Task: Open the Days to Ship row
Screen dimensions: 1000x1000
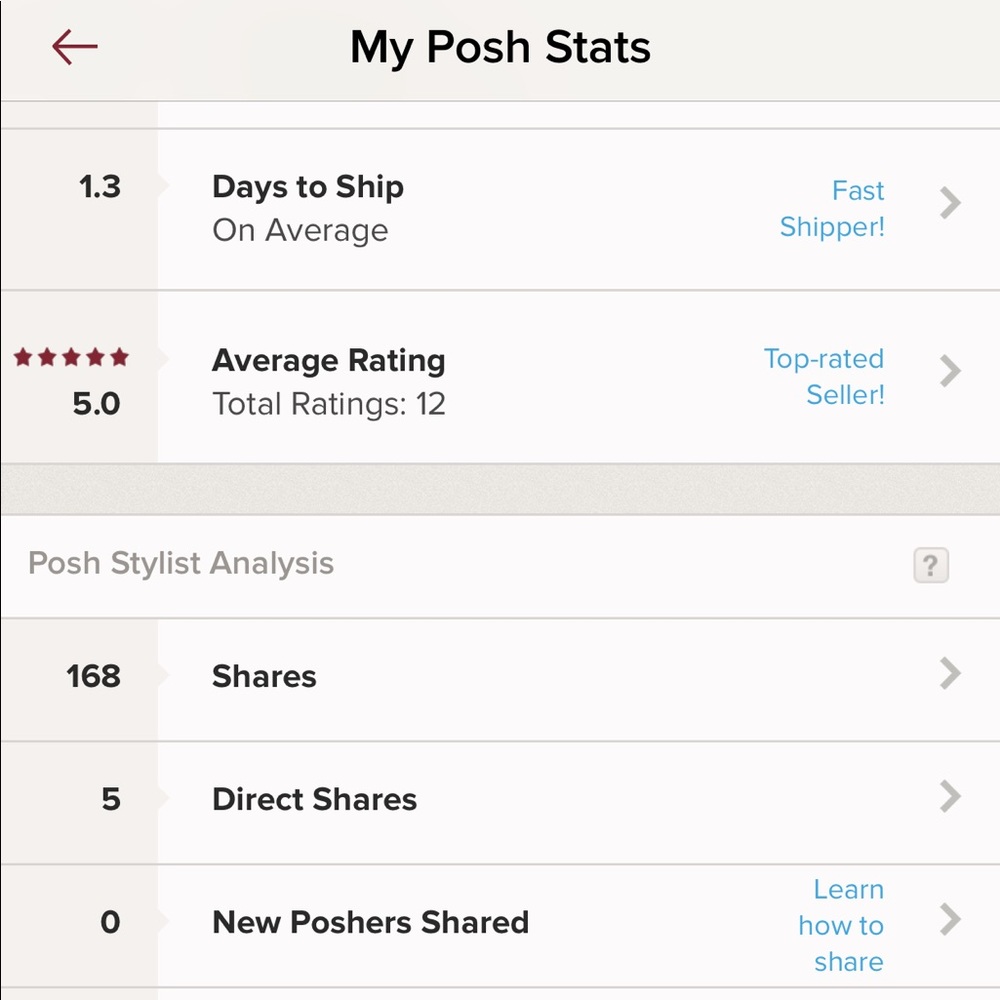Action: [500, 208]
